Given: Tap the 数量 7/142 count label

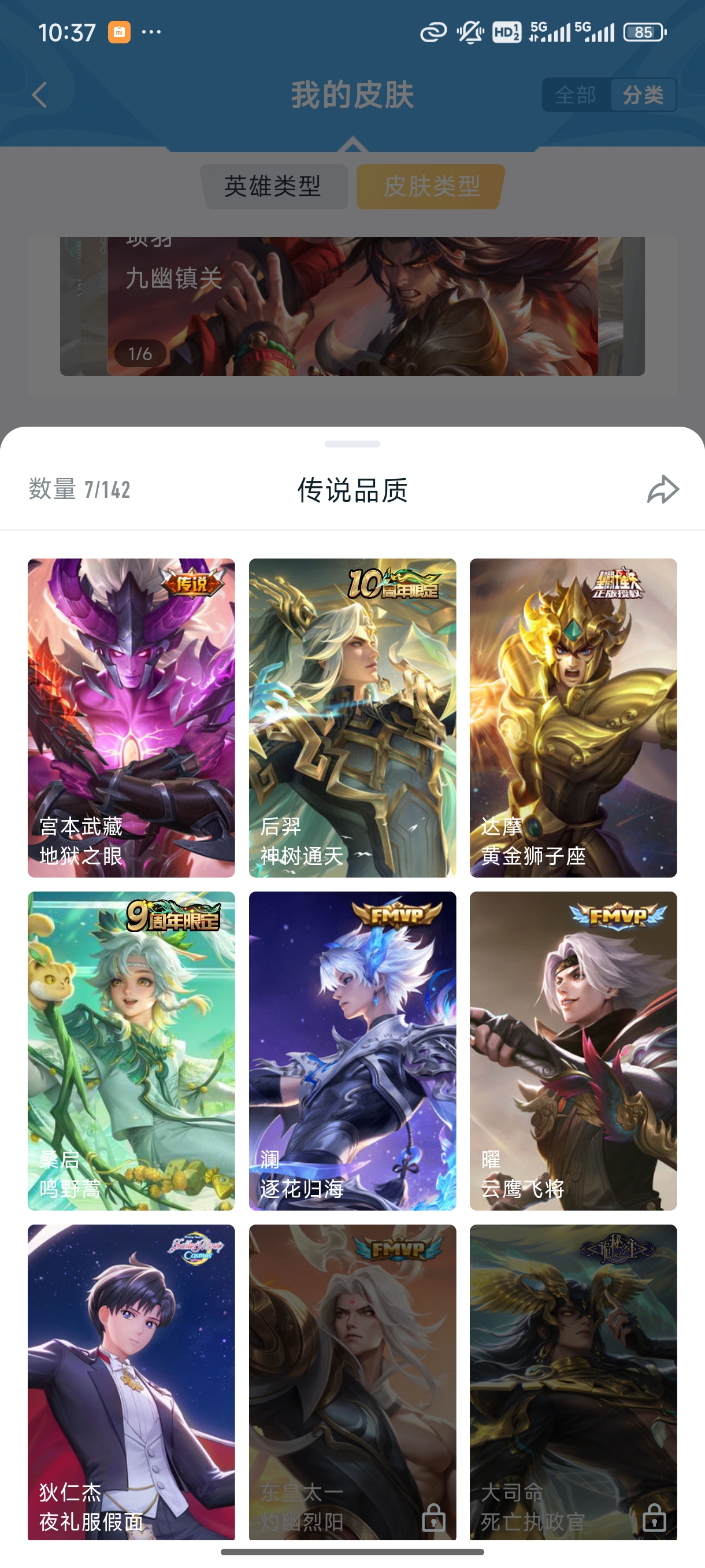Looking at the screenshot, I should [81, 488].
